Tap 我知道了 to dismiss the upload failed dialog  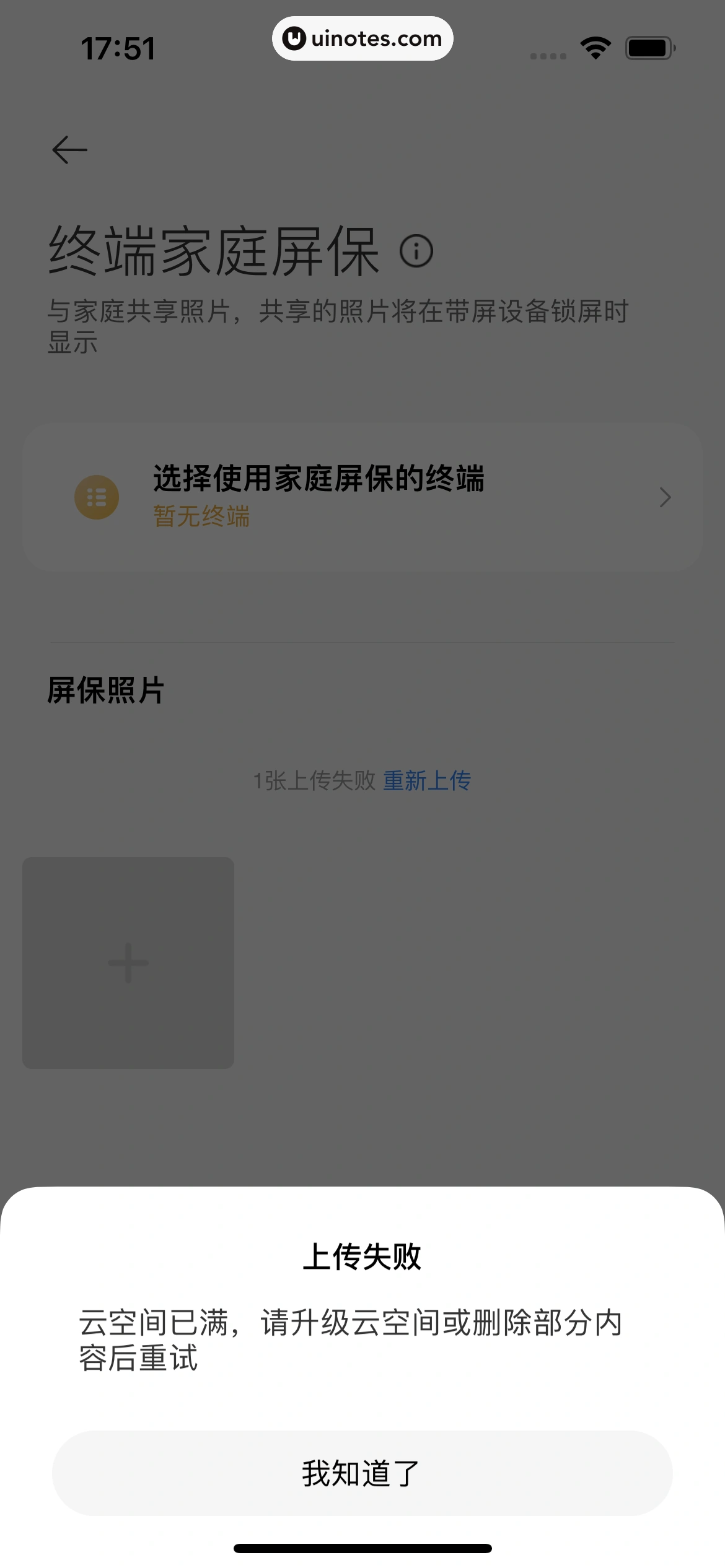click(x=362, y=1473)
